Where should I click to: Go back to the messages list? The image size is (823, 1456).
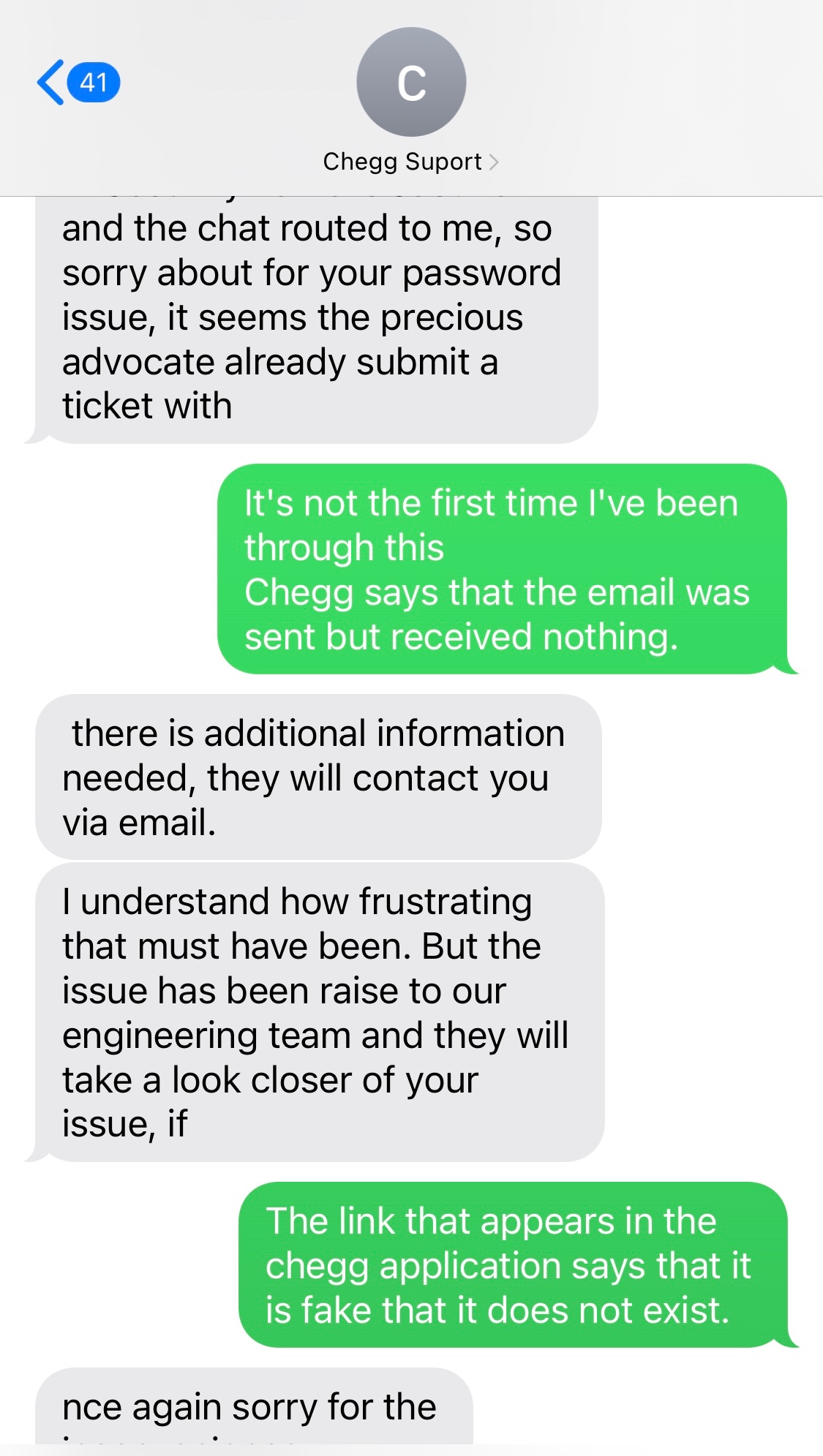coord(78,82)
